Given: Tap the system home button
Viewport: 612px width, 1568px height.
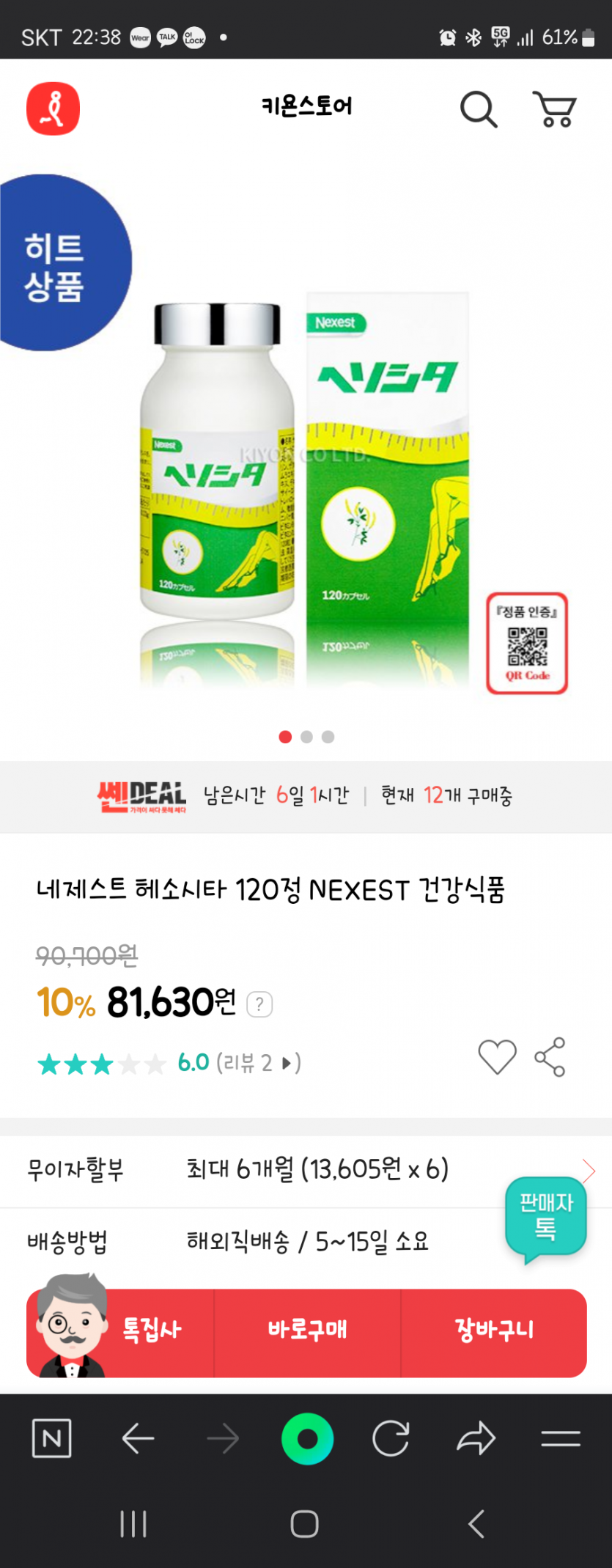Looking at the screenshot, I should 304,1524.
